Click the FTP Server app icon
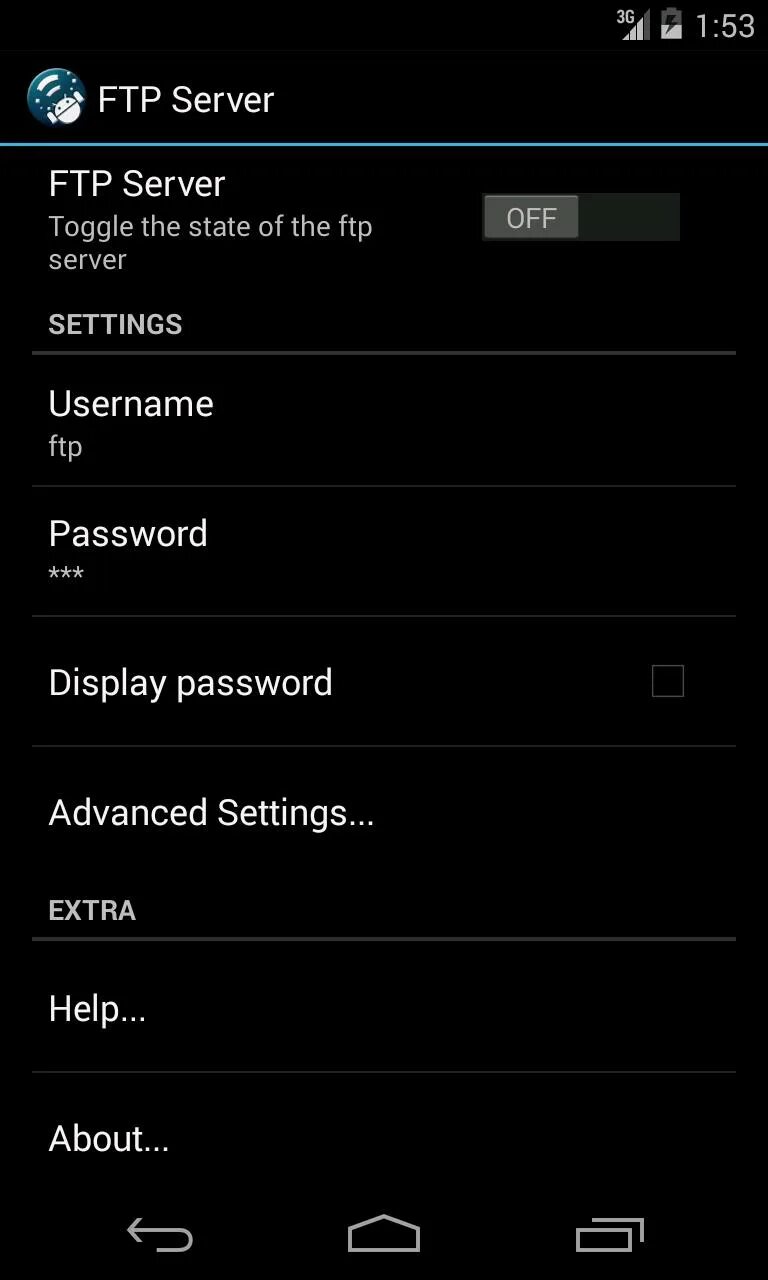The image size is (768, 1280). 56,97
